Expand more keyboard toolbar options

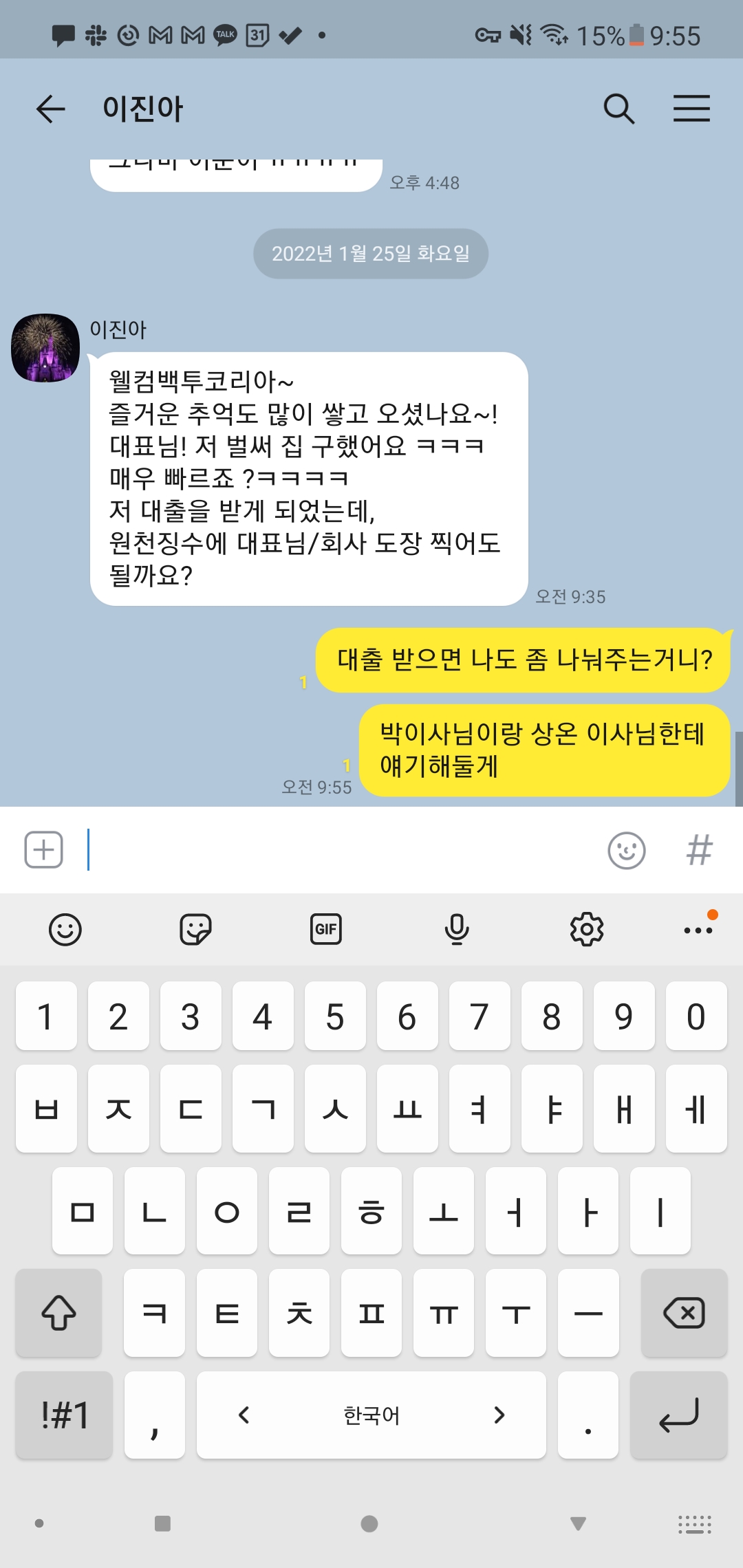tap(698, 930)
